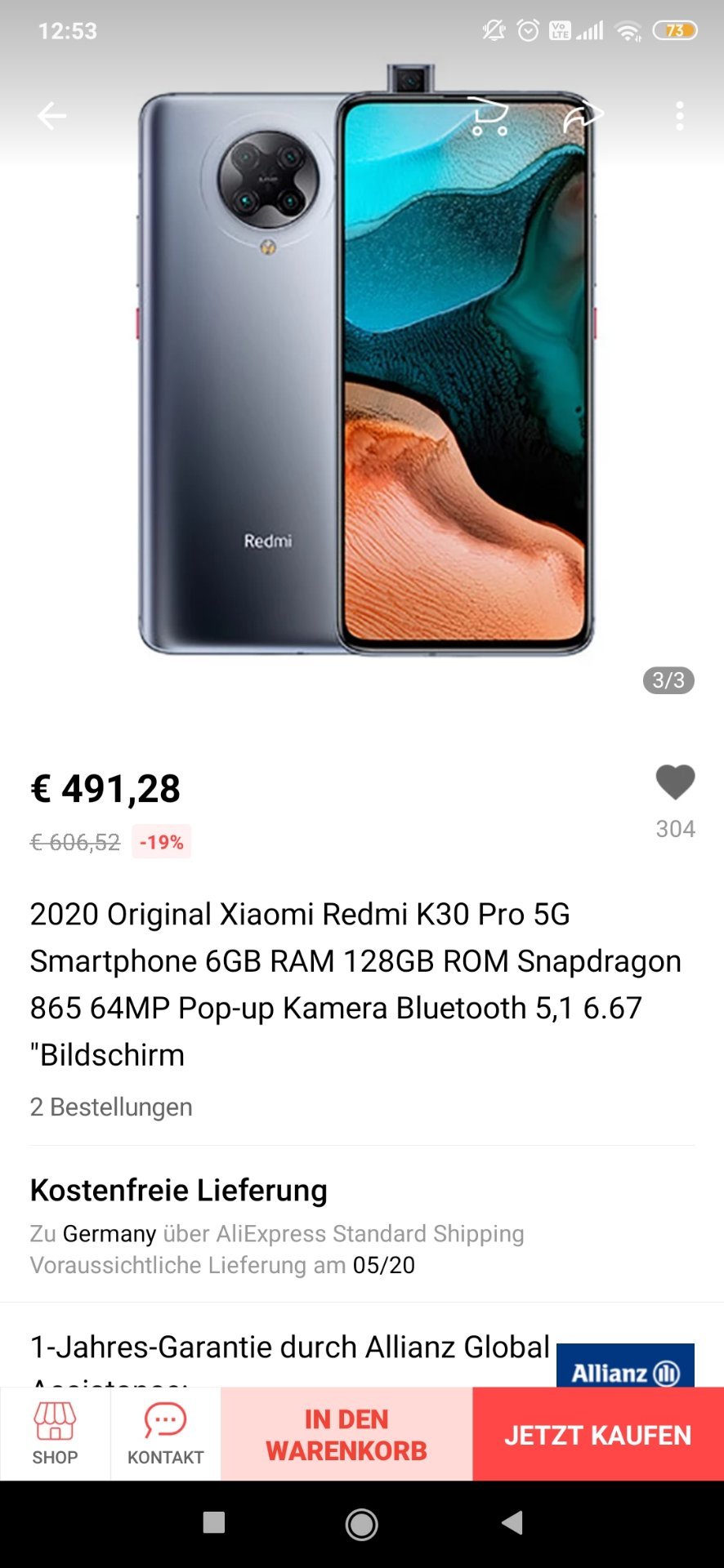Open the three-dot overflow menu
The width and height of the screenshot is (724, 1568).
[680, 116]
